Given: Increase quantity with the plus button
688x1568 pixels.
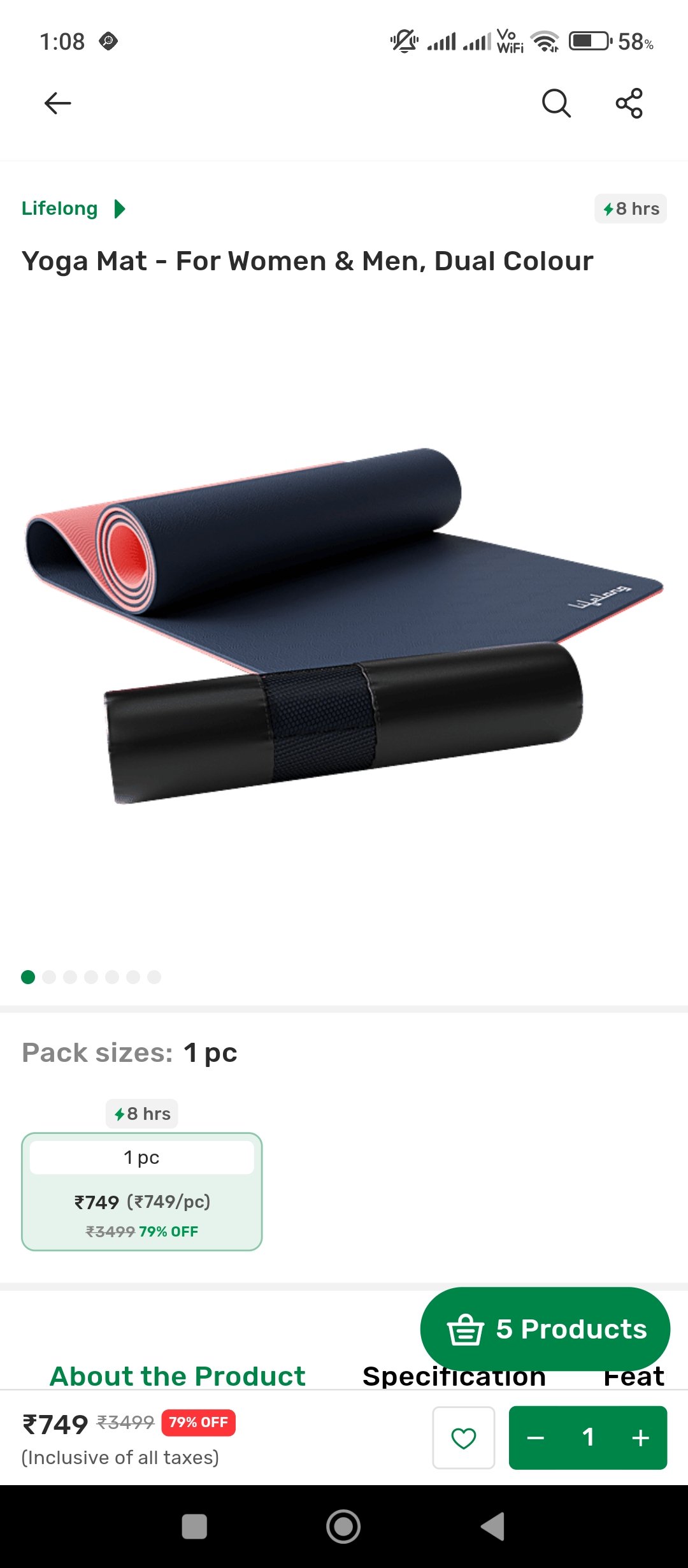Looking at the screenshot, I should (x=640, y=1437).
